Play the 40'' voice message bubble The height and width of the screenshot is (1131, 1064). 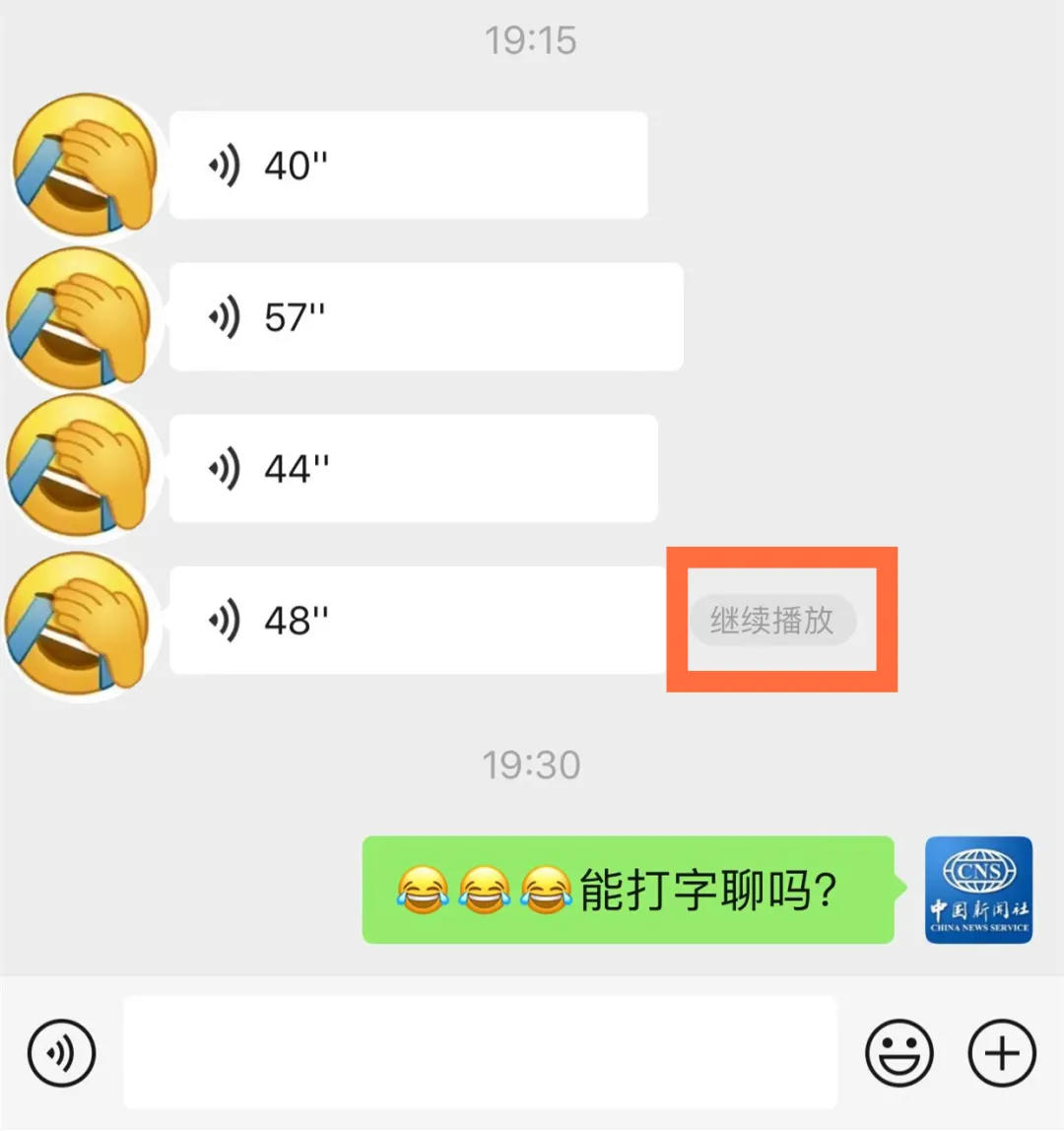[x=409, y=165]
